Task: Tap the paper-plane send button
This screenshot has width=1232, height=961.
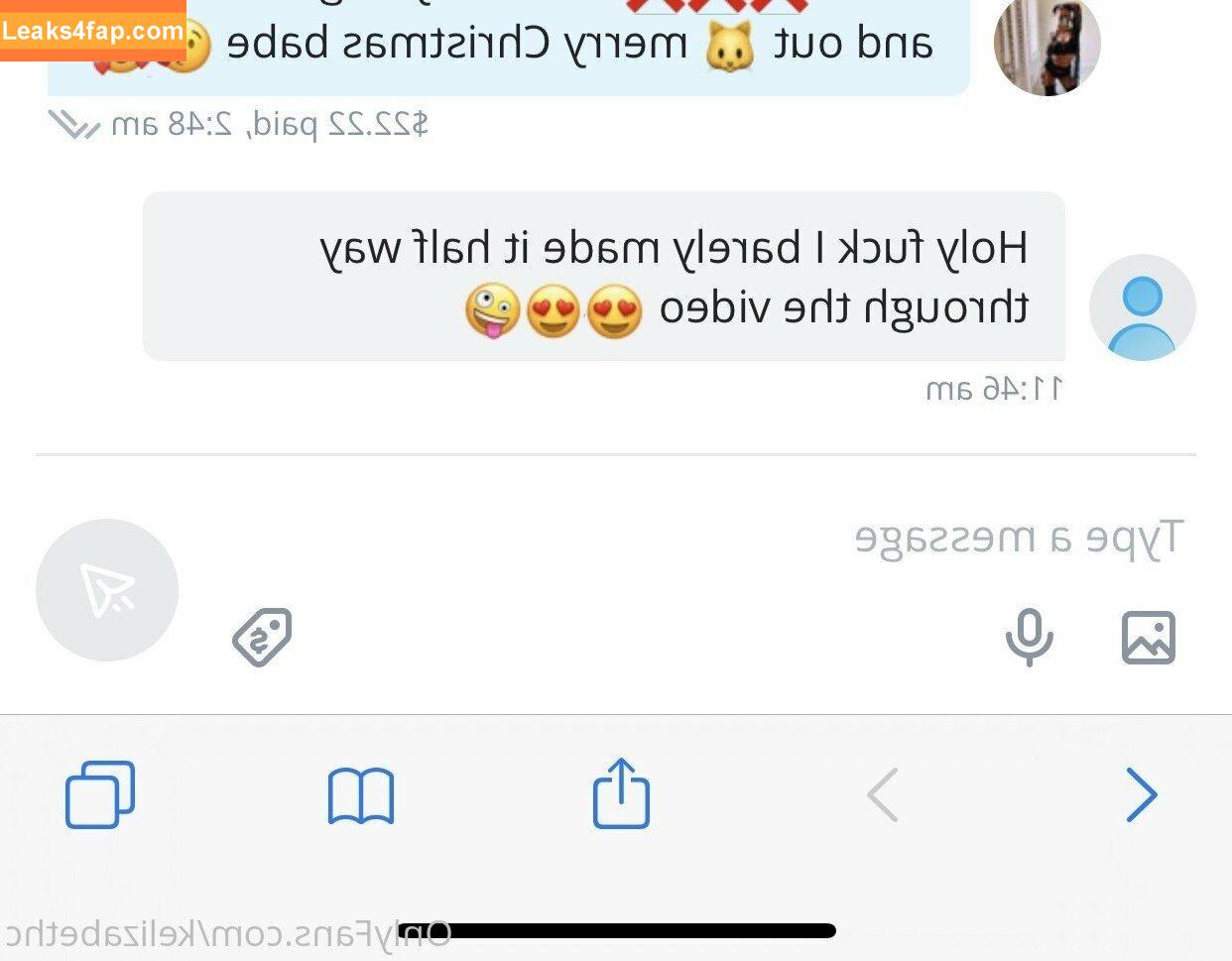Action: pos(107,590)
